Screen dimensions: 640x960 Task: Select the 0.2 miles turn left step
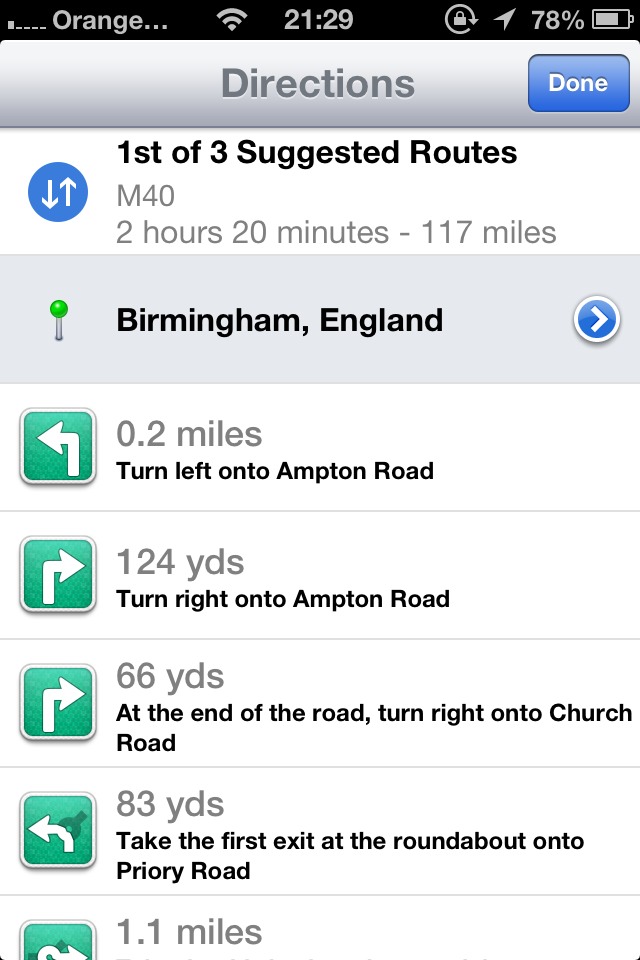point(320,448)
